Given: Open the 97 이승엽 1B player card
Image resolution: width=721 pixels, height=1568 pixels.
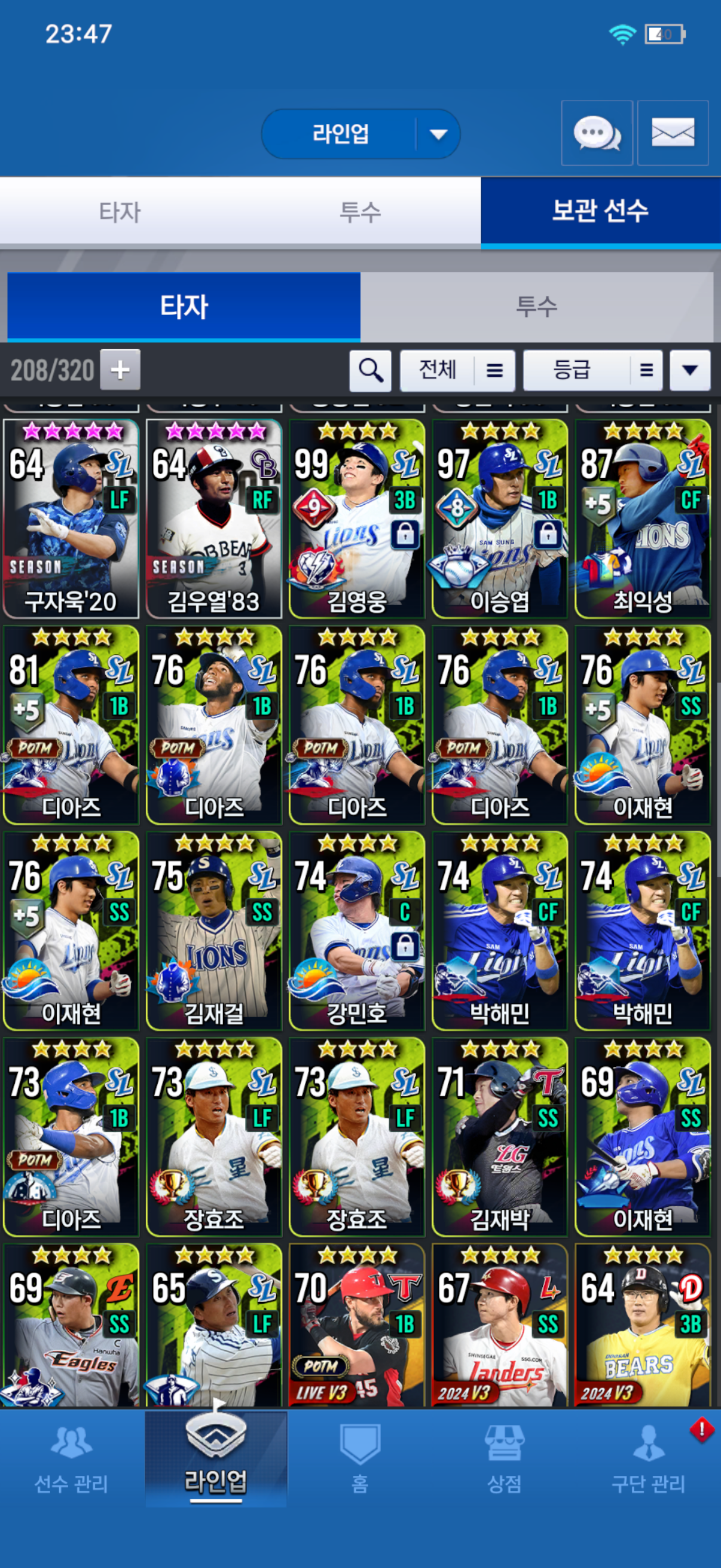Looking at the screenshot, I should point(500,517).
